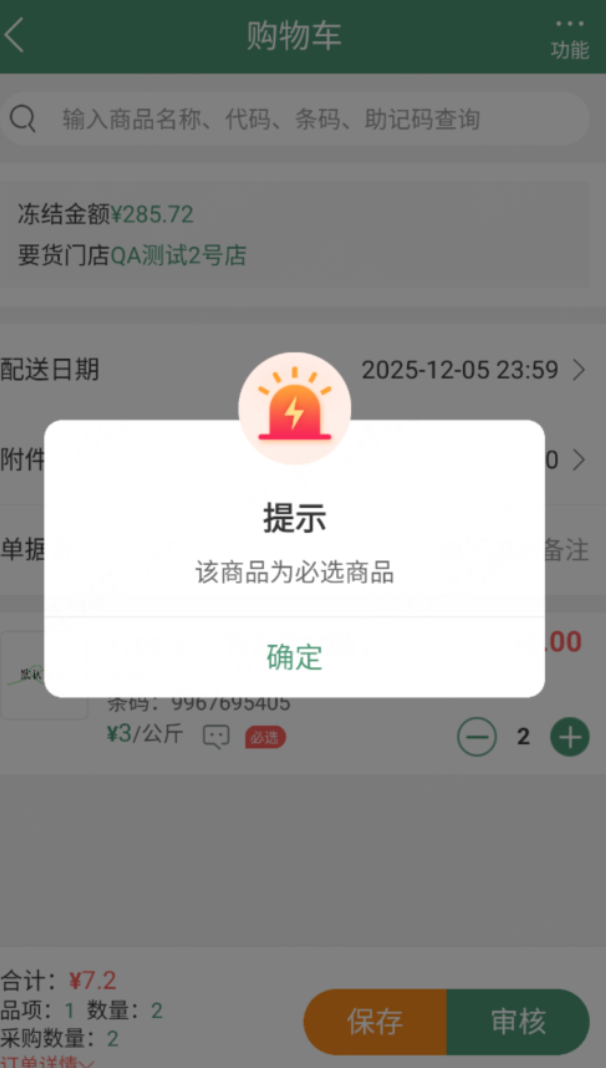The height and width of the screenshot is (1068, 606).
Task: Submit the order with 审核
Action: pyautogui.click(x=518, y=1021)
